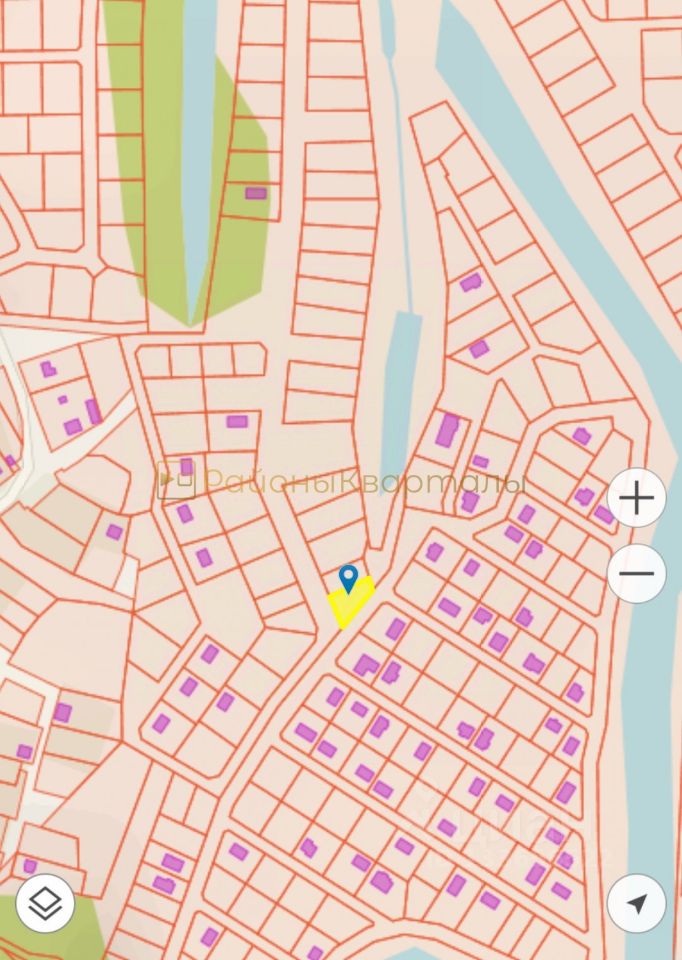The height and width of the screenshot is (960, 682).
Task: Zoom in on the map
Action: click(636, 497)
